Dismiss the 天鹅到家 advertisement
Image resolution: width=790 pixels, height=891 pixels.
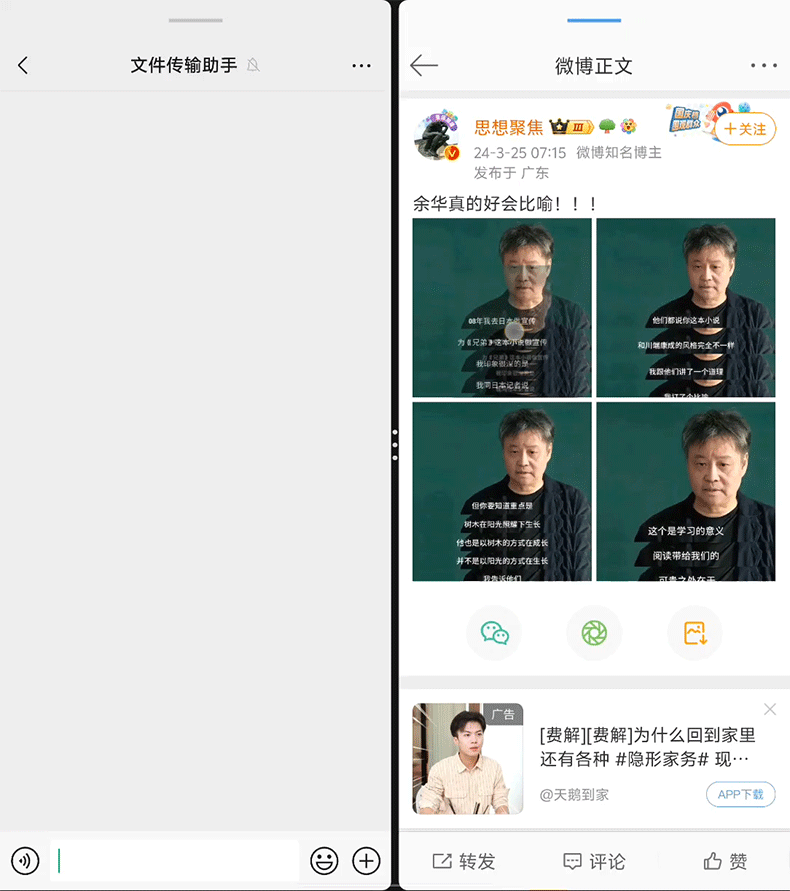[x=769, y=709]
